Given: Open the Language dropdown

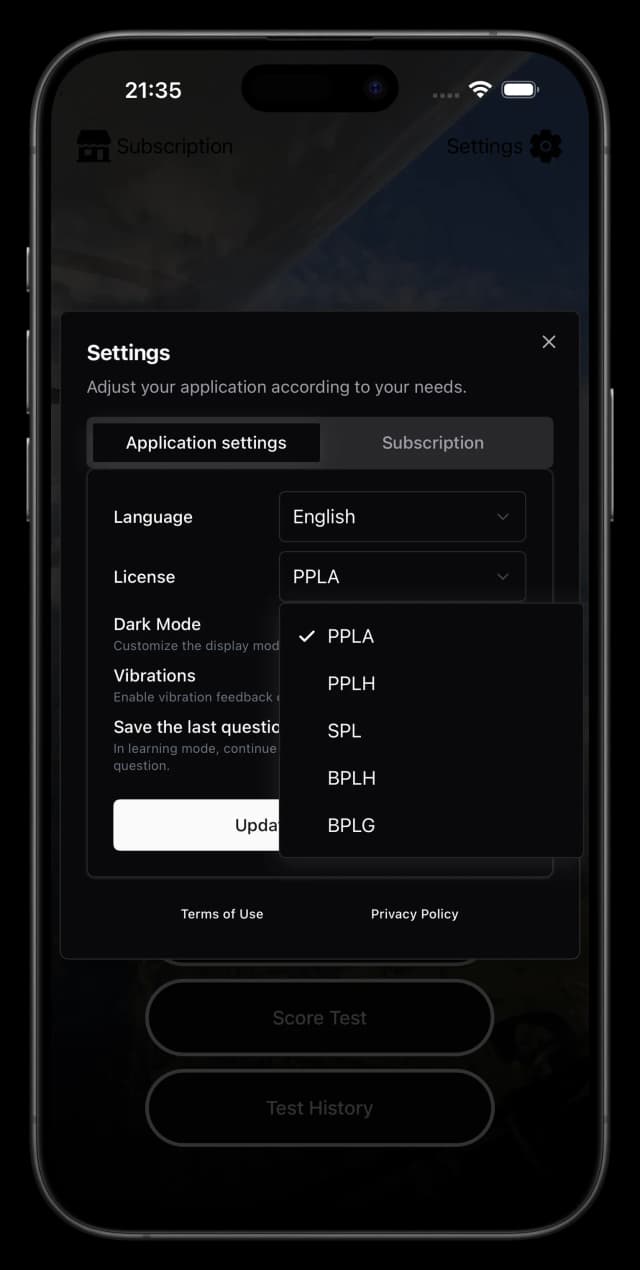Looking at the screenshot, I should tap(402, 517).
